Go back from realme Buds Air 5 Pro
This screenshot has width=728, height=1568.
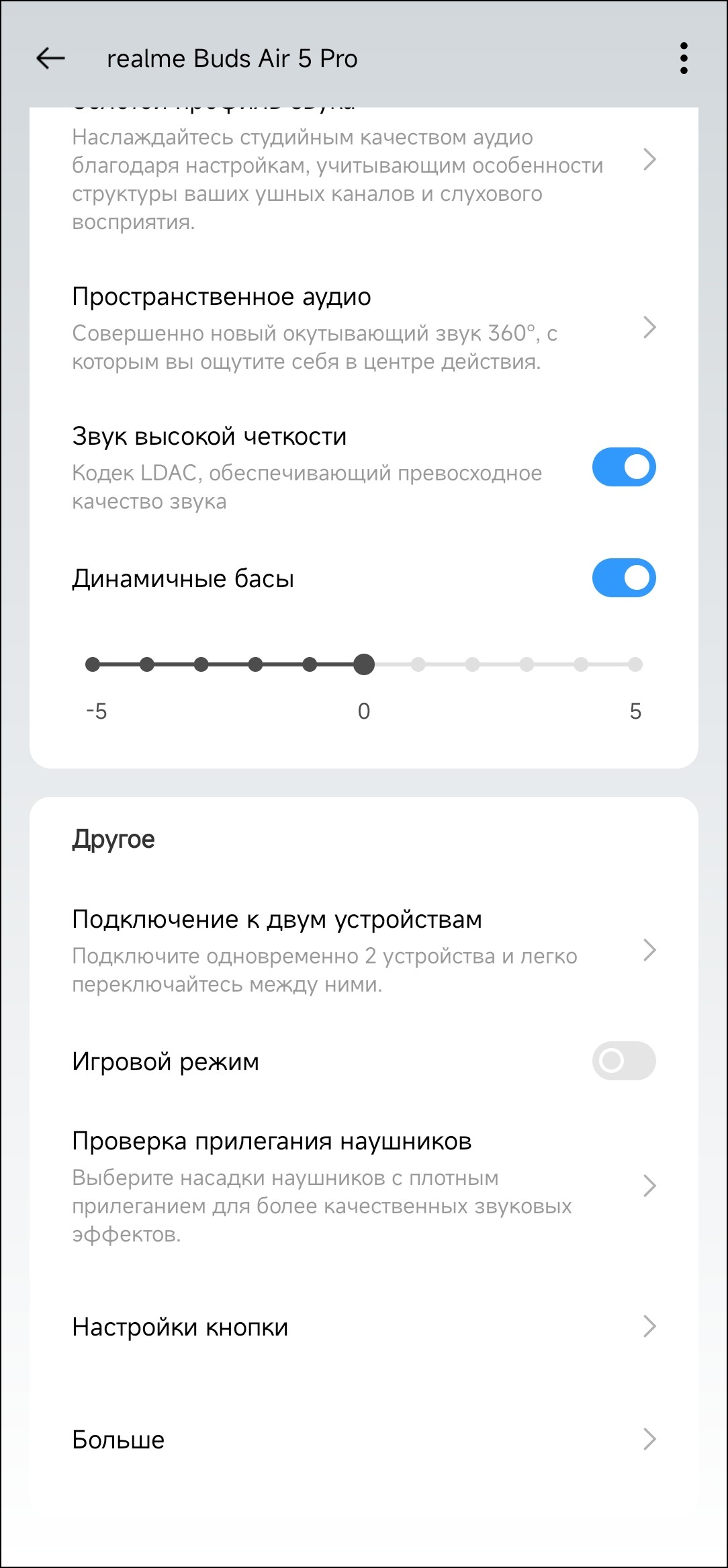[x=50, y=58]
